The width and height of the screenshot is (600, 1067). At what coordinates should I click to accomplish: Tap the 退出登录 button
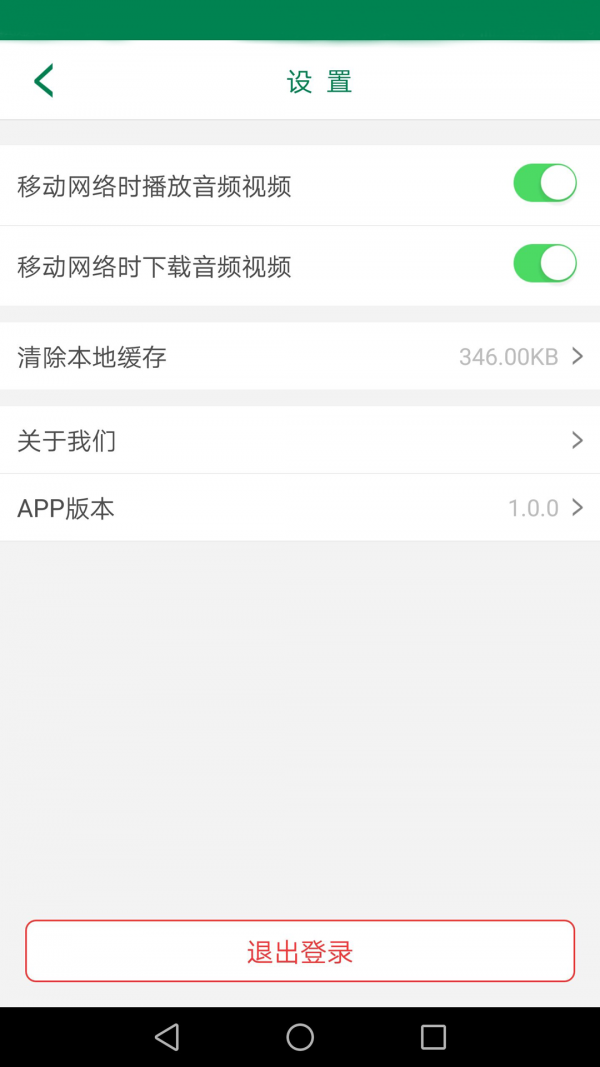[300, 951]
